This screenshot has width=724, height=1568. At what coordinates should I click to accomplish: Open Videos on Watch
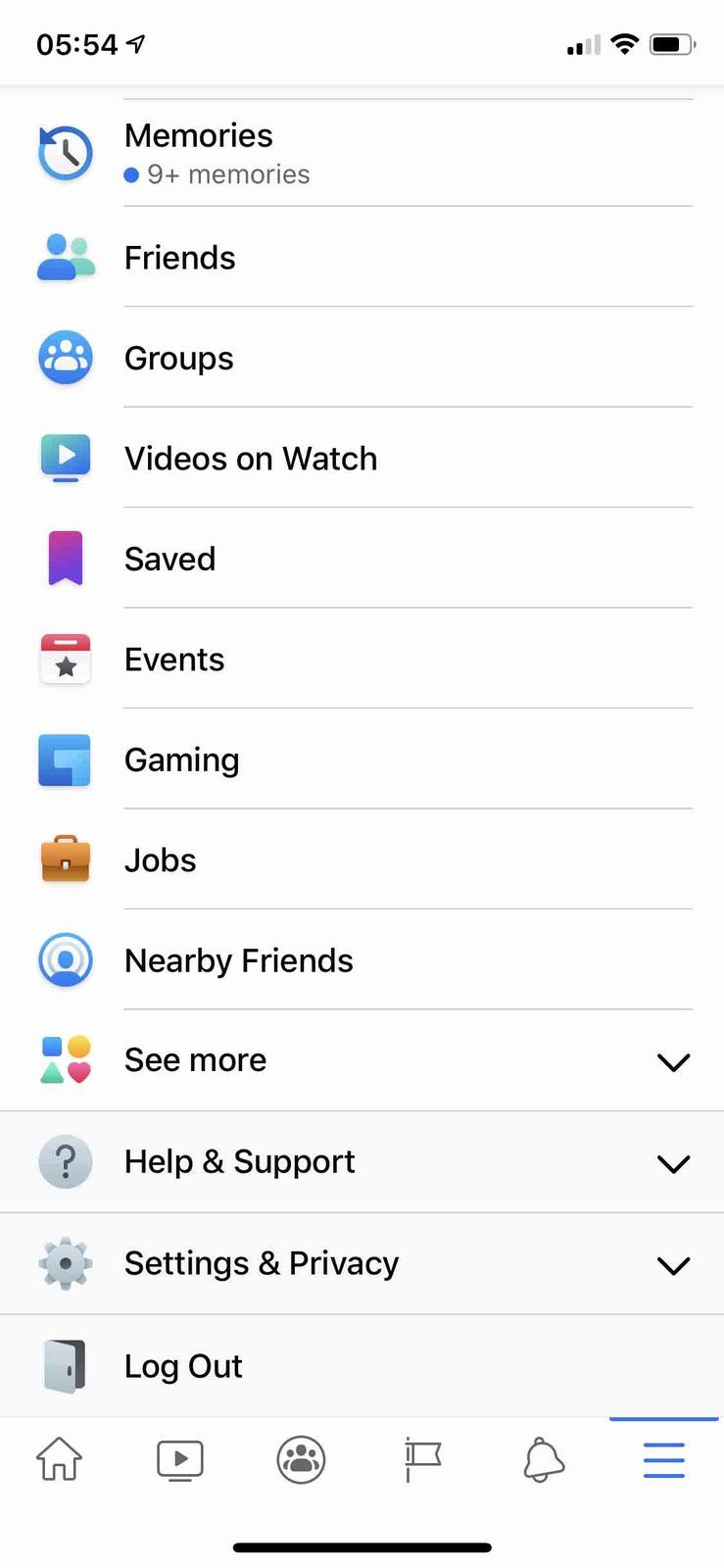coord(362,458)
